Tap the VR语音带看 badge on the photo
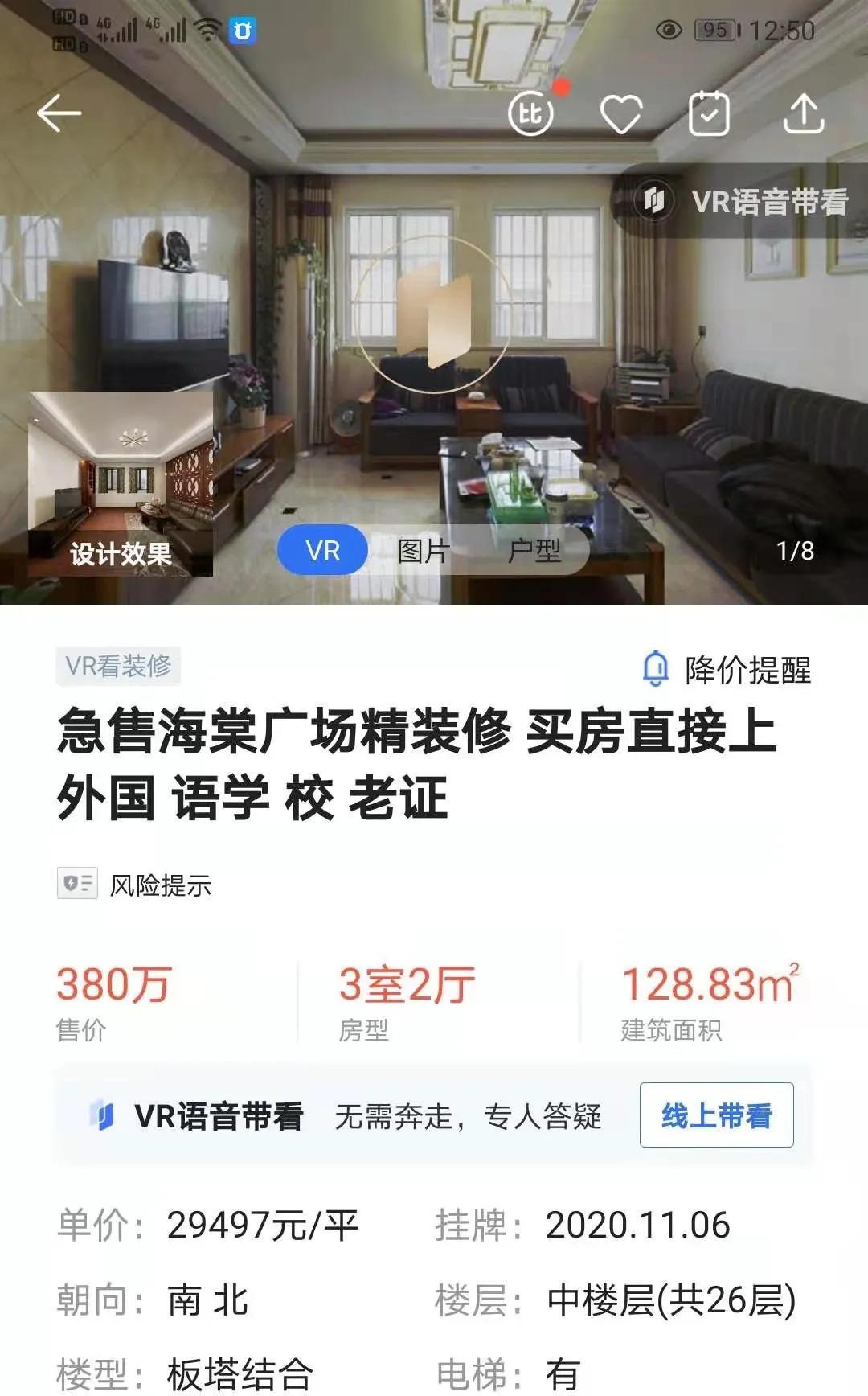The height and width of the screenshot is (1396, 868). pos(740,203)
